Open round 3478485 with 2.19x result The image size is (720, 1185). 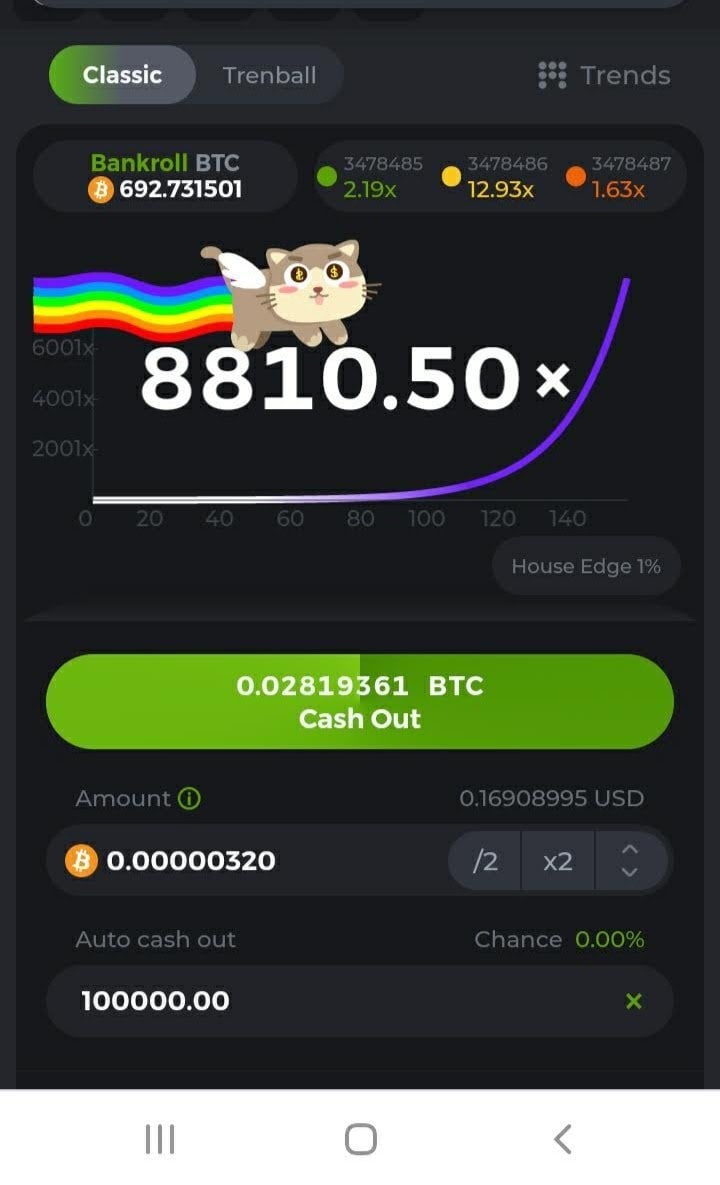371,176
